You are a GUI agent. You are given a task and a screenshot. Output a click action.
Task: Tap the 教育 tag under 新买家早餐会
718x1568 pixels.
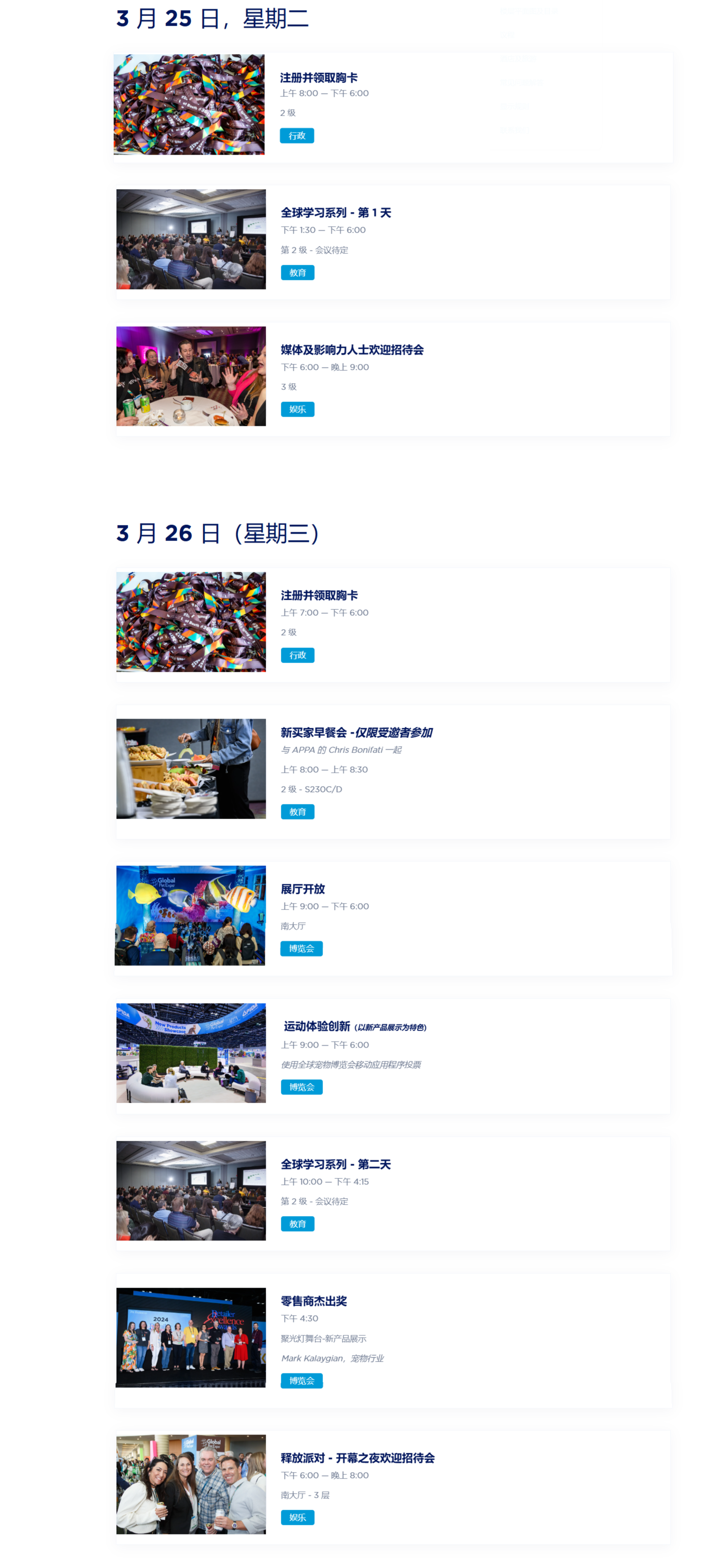tap(297, 811)
